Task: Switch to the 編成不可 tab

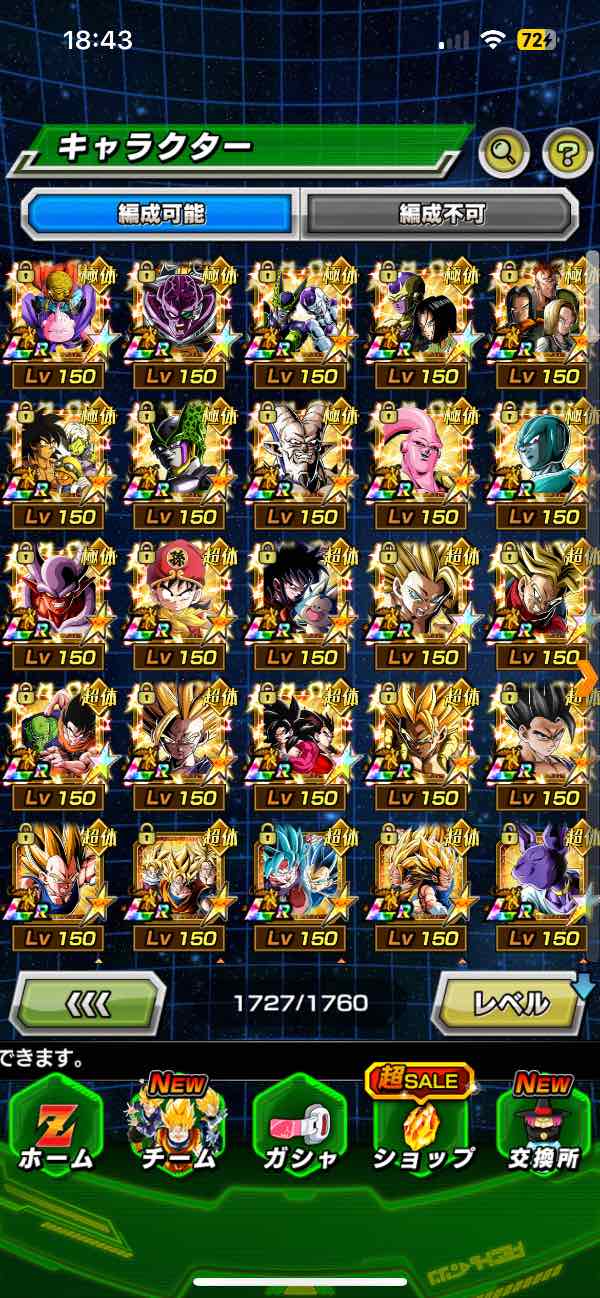Action: [441, 213]
